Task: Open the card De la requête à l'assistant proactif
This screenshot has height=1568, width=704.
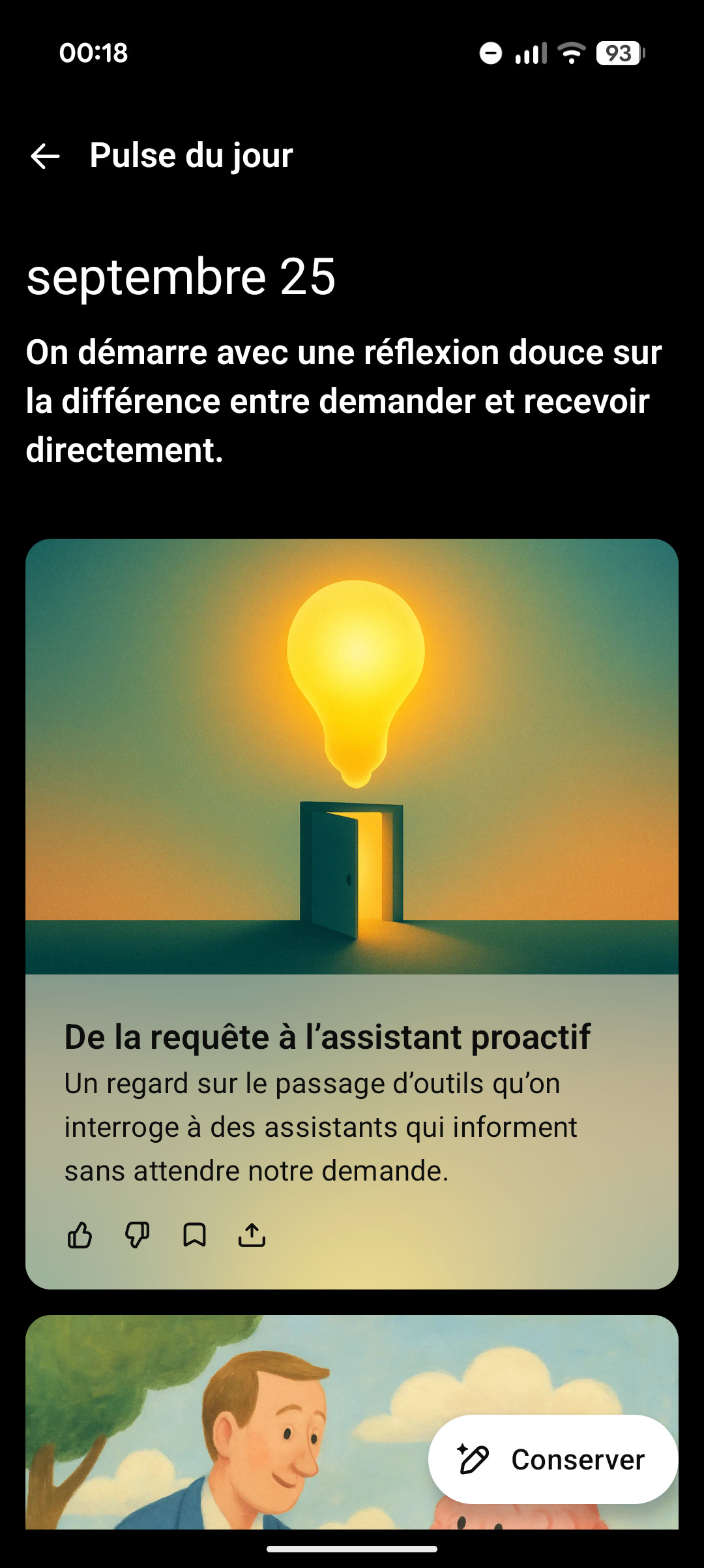Action: [x=352, y=914]
